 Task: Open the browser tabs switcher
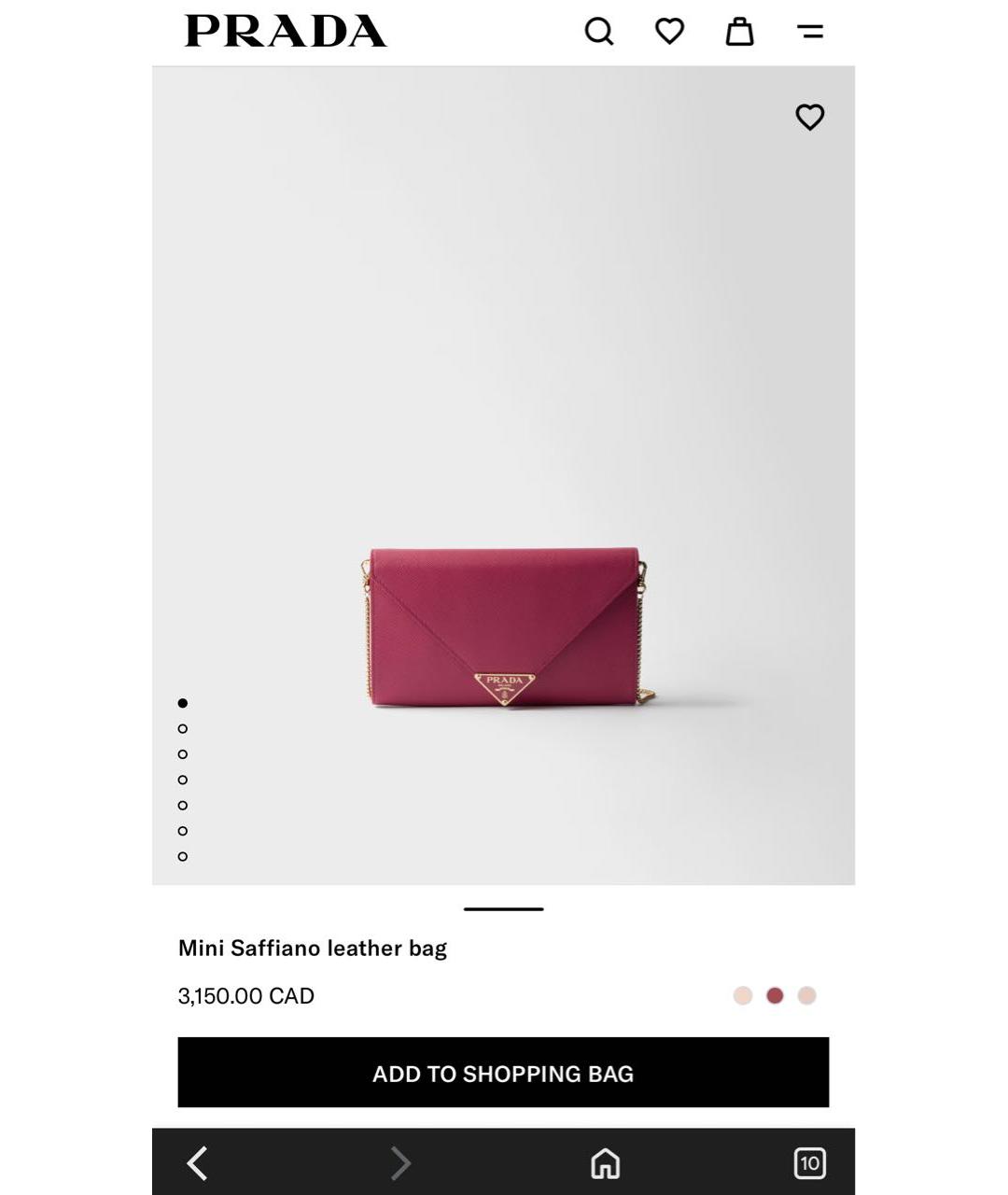point(809,1163)
